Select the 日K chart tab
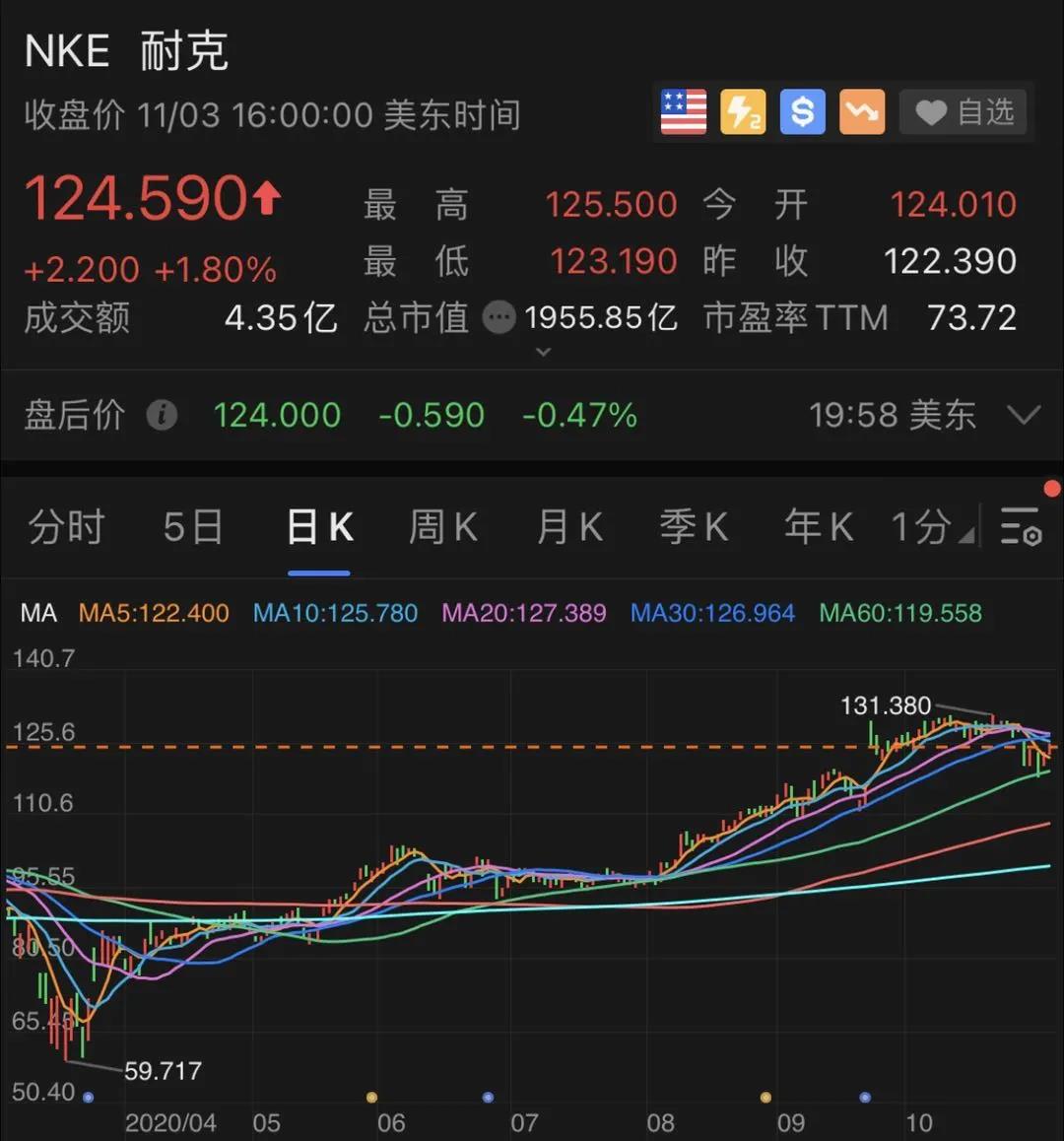 (319, 527)
